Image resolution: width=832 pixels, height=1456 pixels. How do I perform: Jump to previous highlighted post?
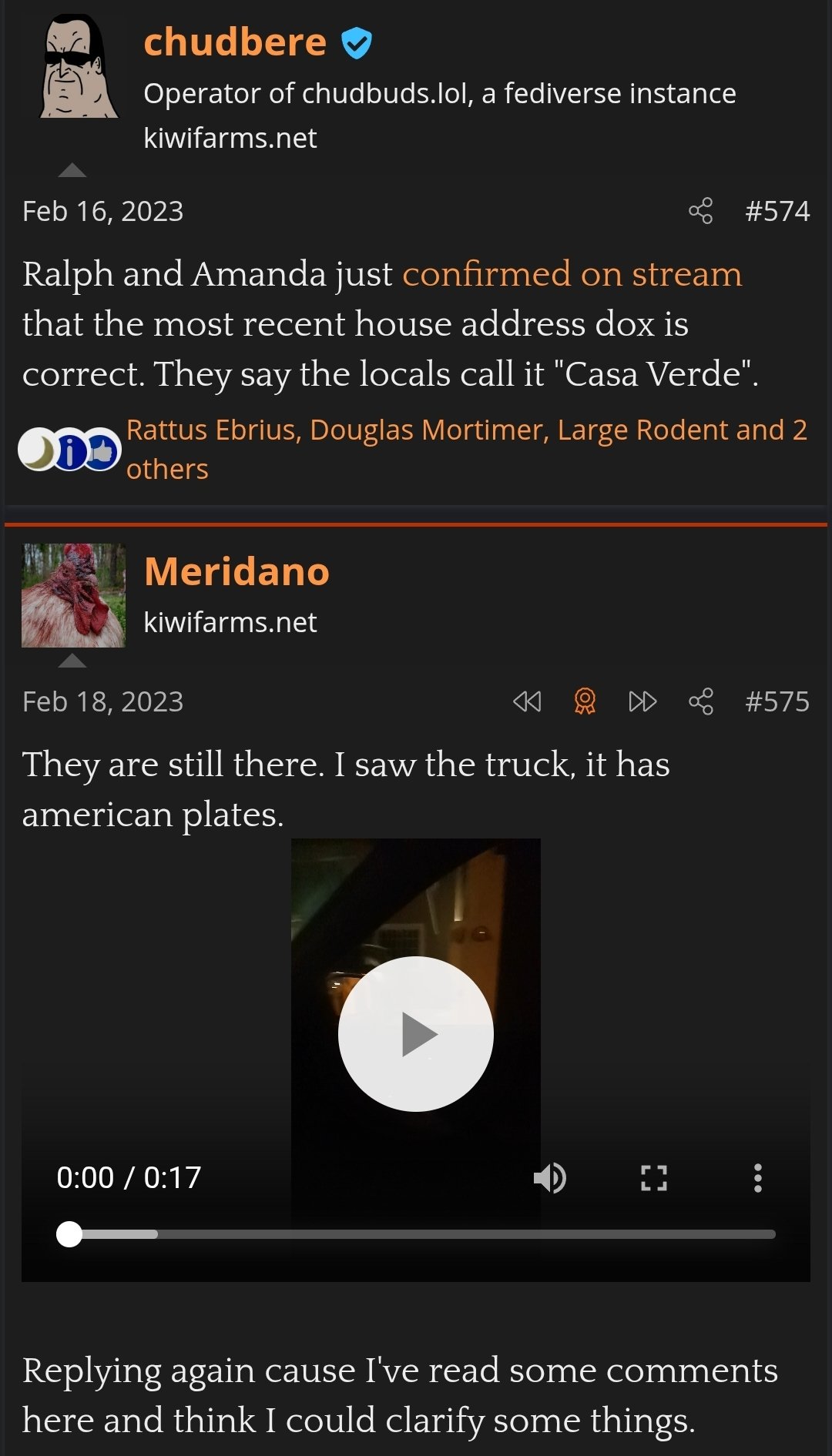[x=527, y=701]
